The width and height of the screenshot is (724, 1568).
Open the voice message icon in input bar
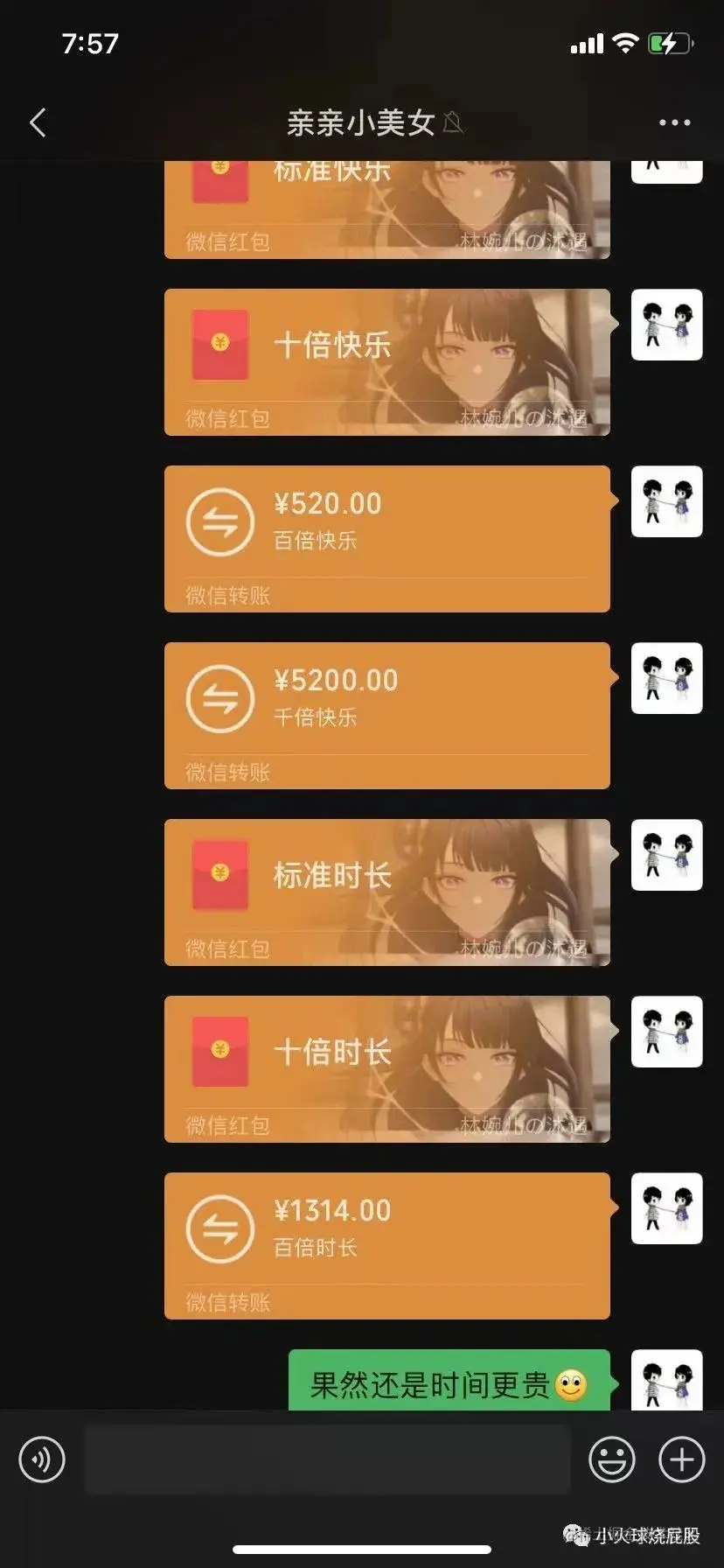(x=41, y=1459)
